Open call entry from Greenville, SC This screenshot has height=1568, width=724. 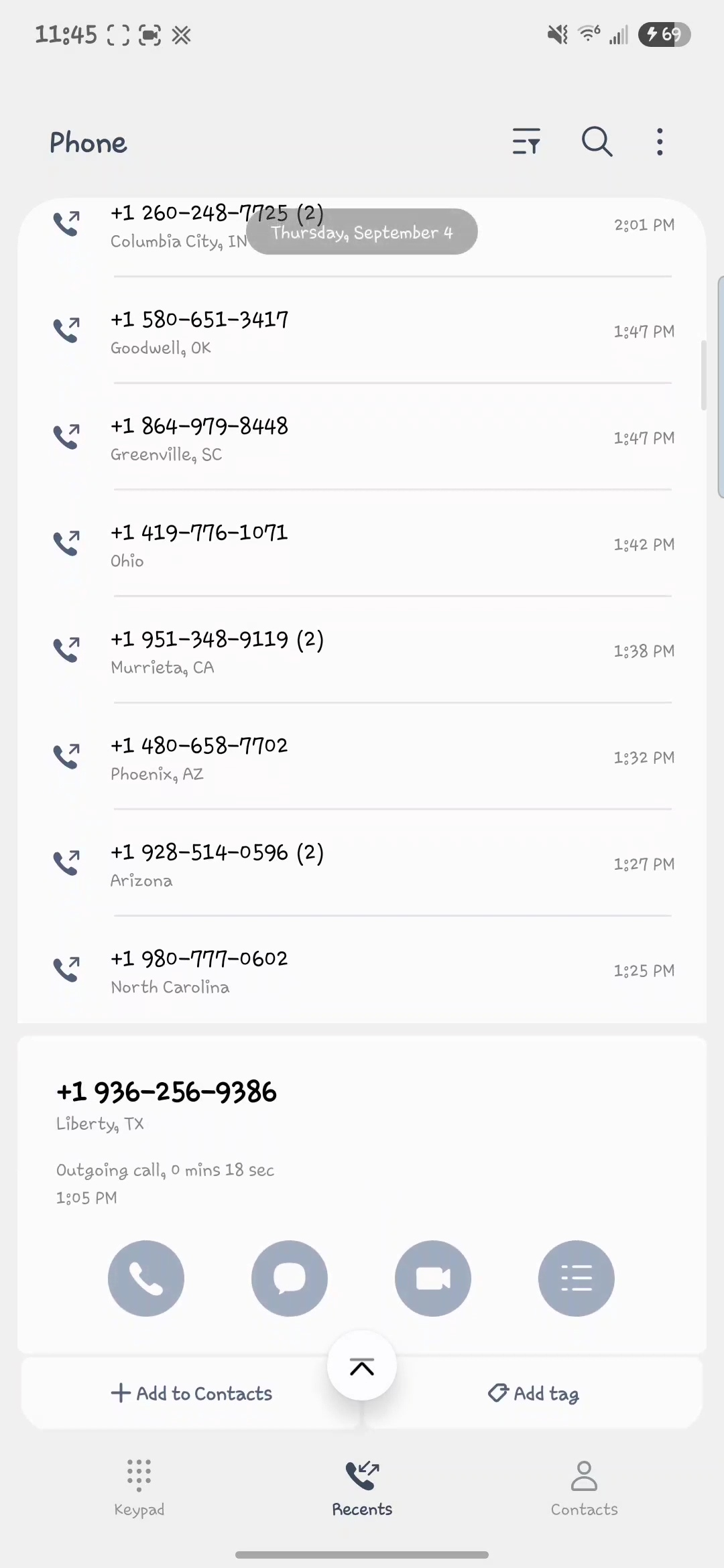[x=362, y=438]
